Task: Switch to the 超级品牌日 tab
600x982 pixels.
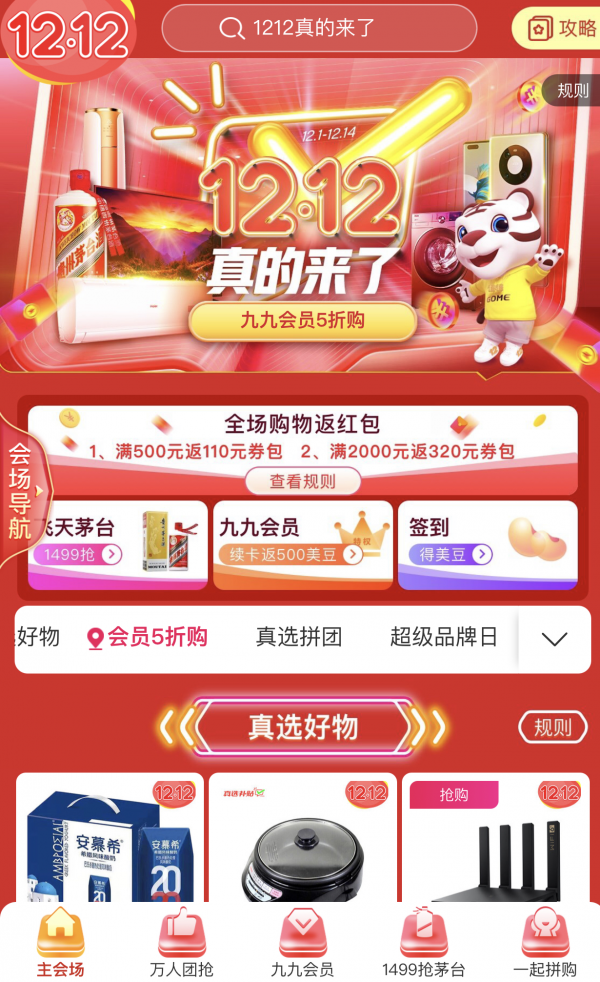Action: click(x=443, y=637)
